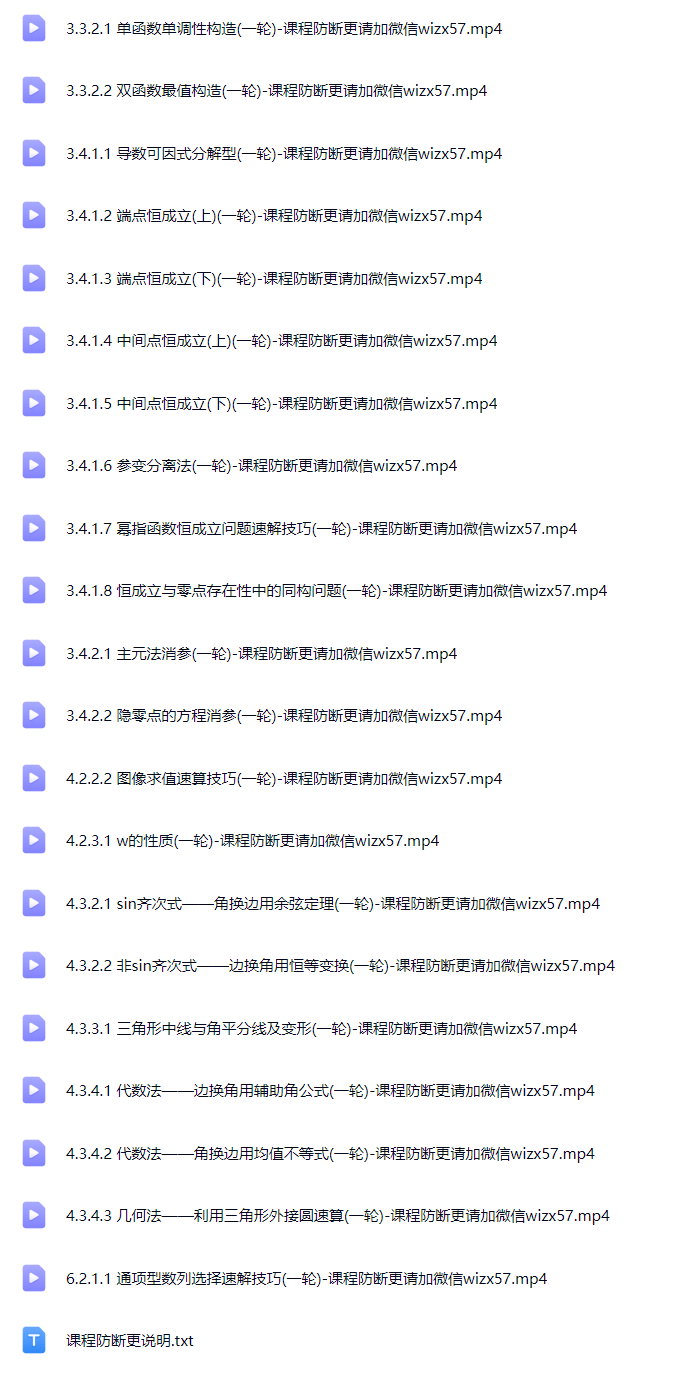The height and width of the screenshot is (1385, 700).
Task: Open 3.4.2.2 隐零点的方程消参 file
Action: pyautogui.click(x=284, y=716)
